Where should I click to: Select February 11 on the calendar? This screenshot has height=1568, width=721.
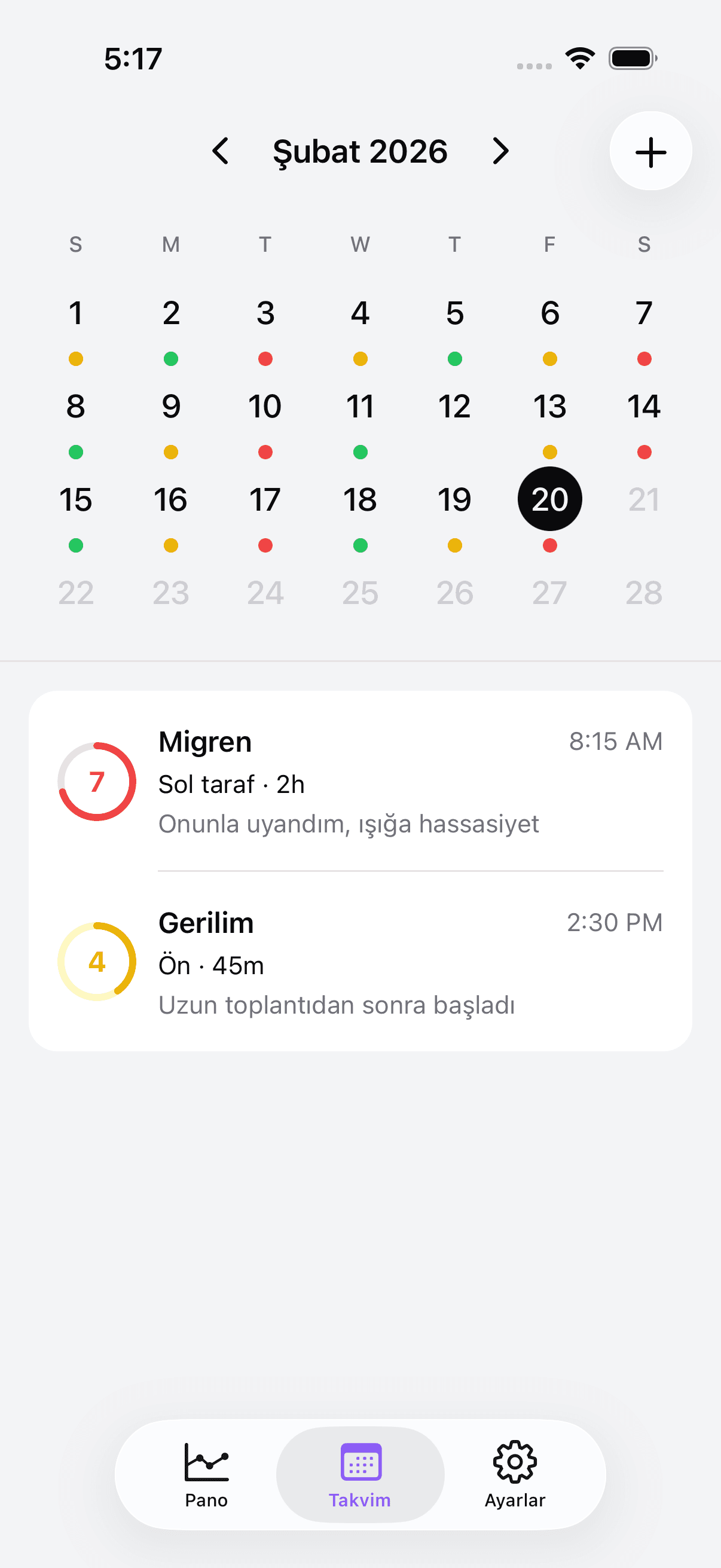click(x=360, y=406)
